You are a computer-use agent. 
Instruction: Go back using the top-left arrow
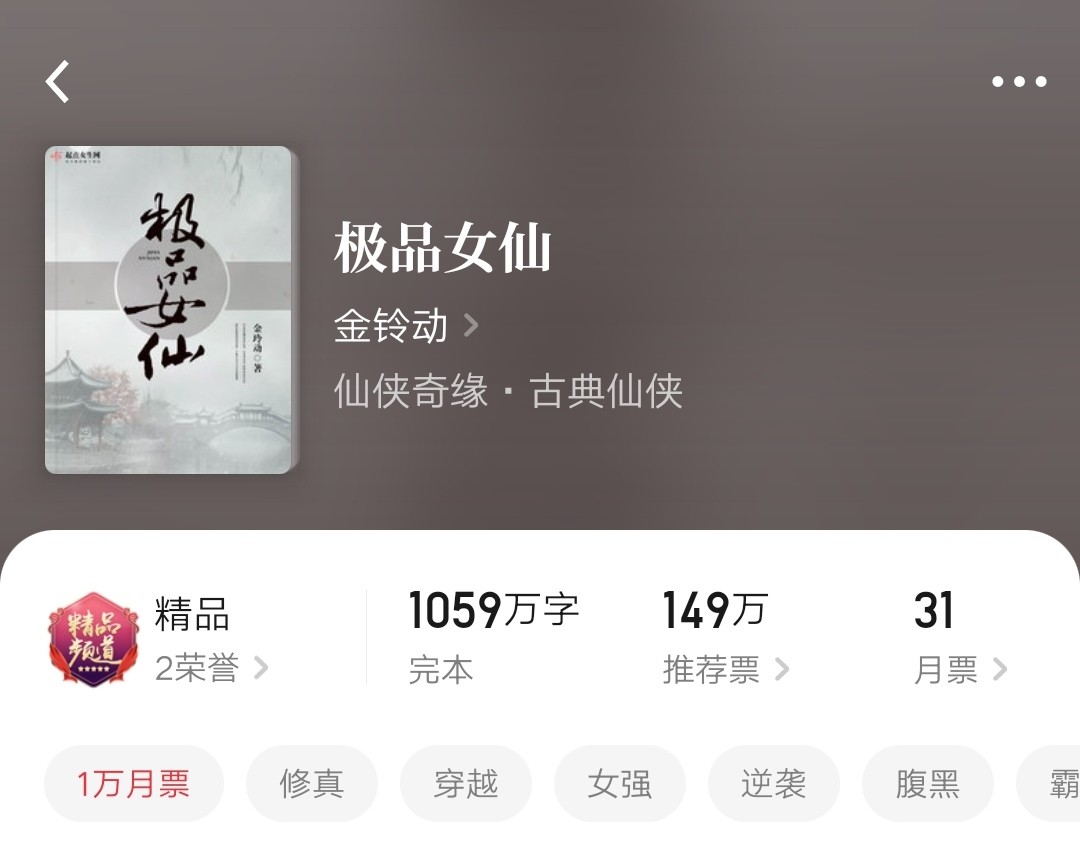click(x=58, y=82)
